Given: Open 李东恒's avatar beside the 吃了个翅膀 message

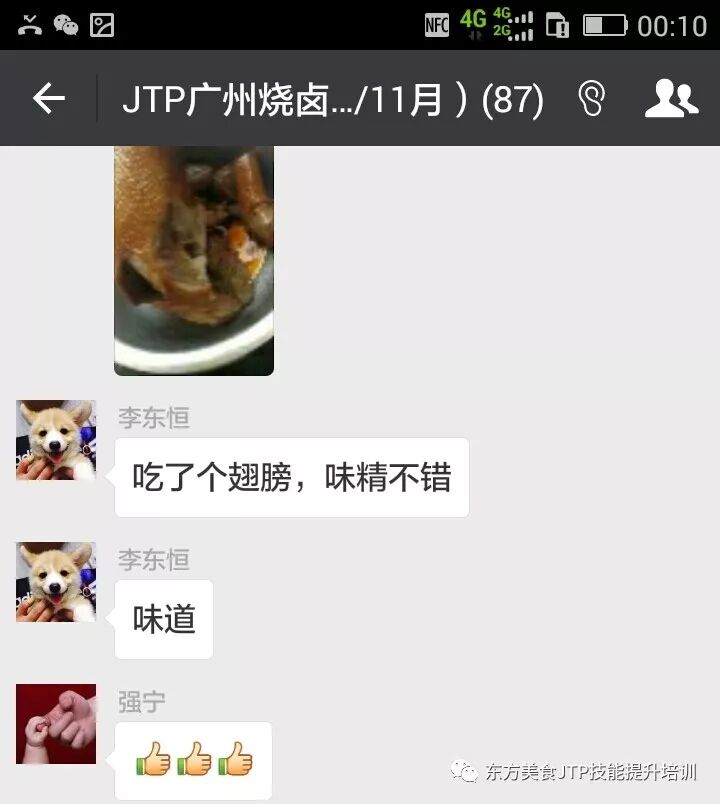Looking at the screenshot, I should 56,440.
